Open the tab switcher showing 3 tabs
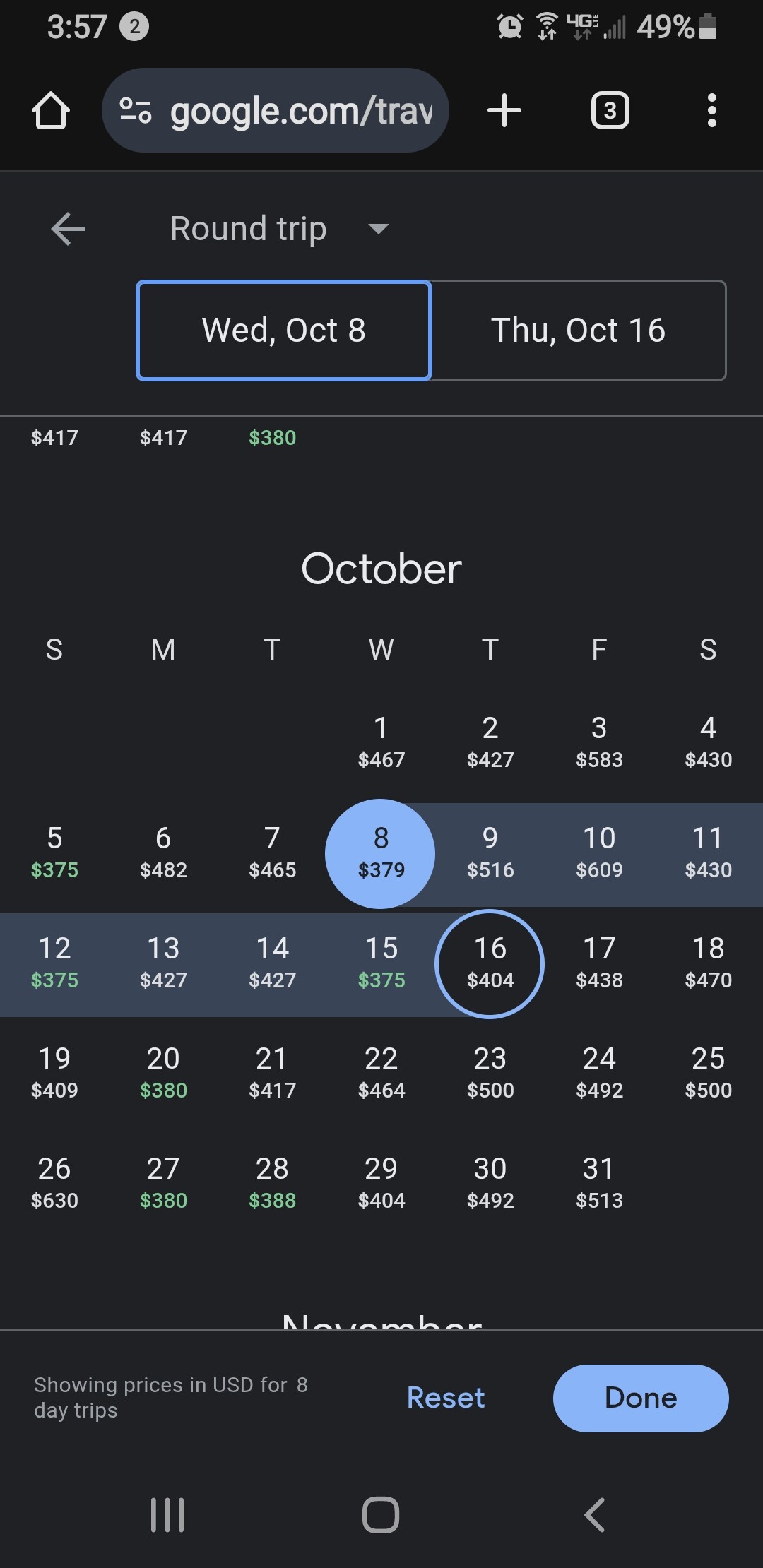This screenshot has height=1568, width=763. tap(610, 110)
